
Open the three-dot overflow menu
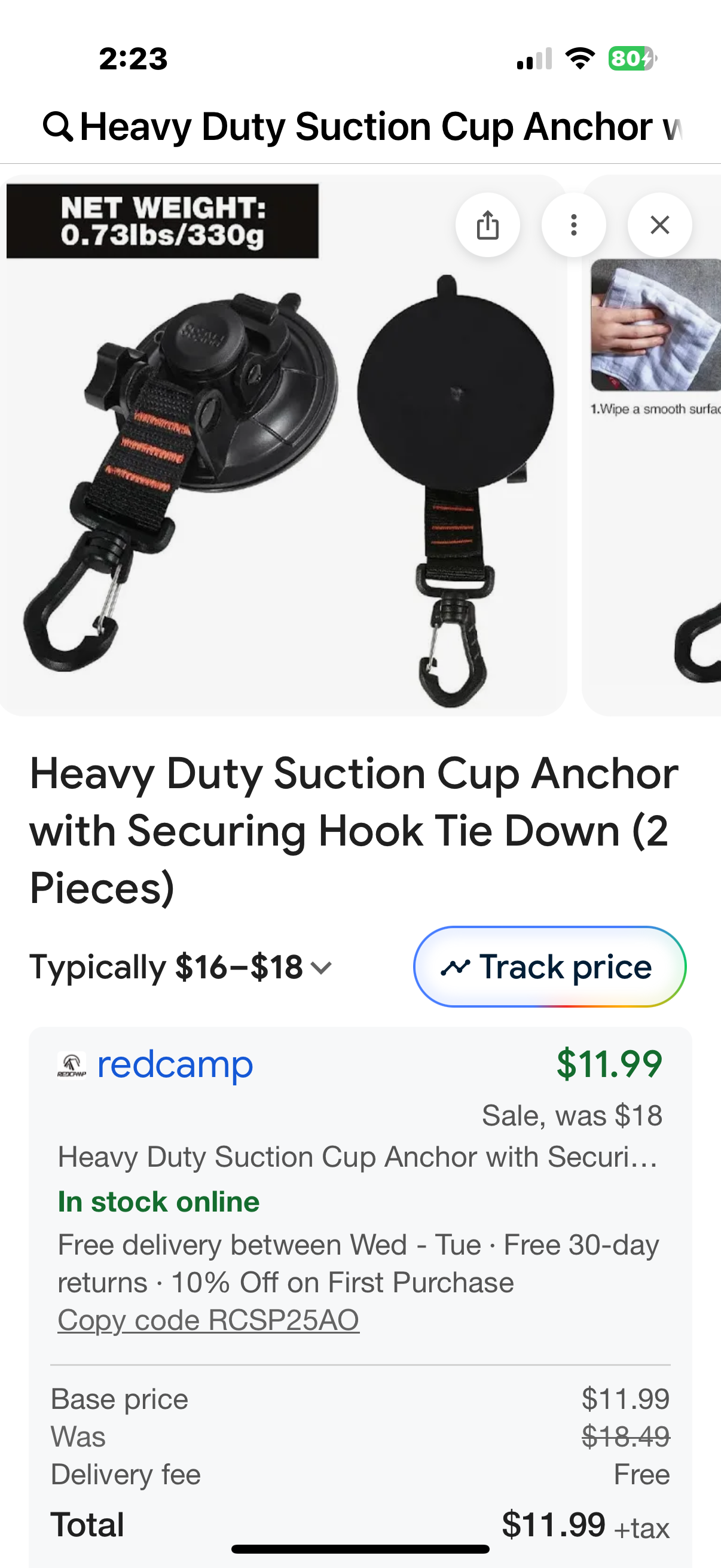pyautogui.click(x=573, y=225)
